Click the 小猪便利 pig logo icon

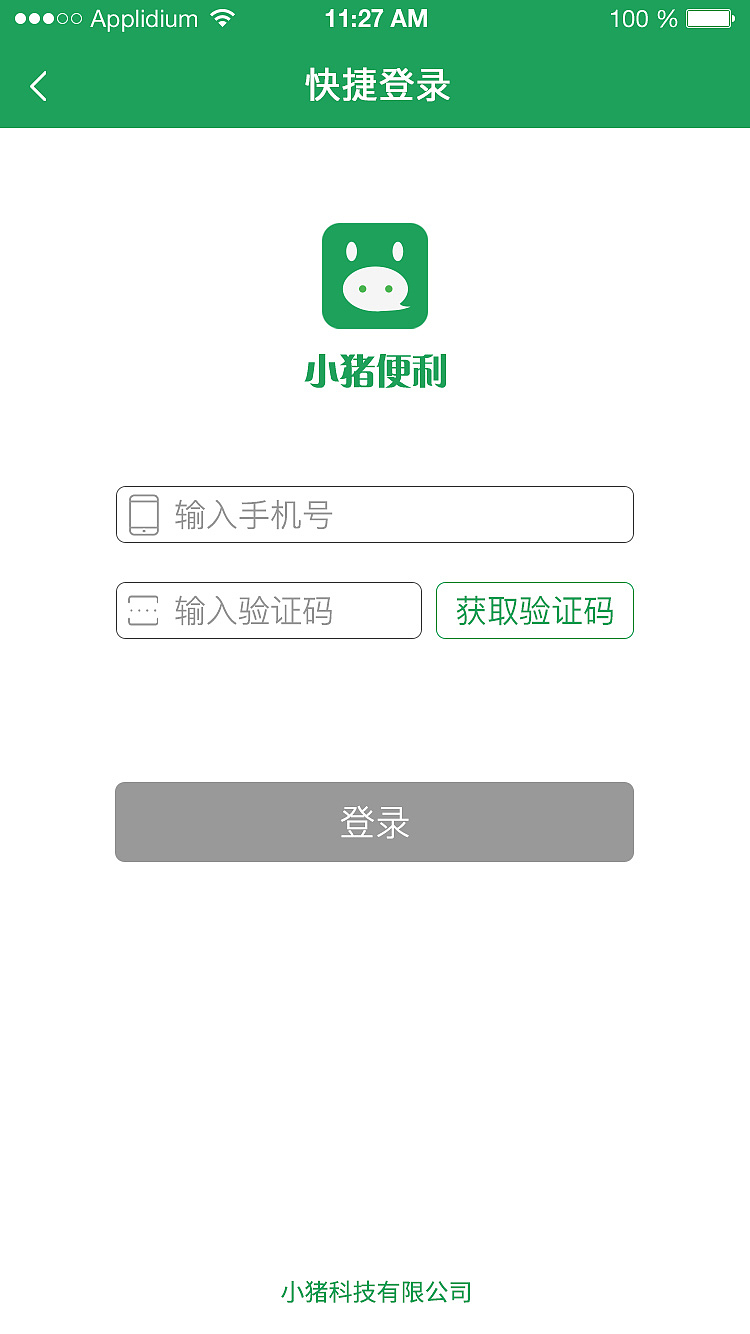pos(374,276)
